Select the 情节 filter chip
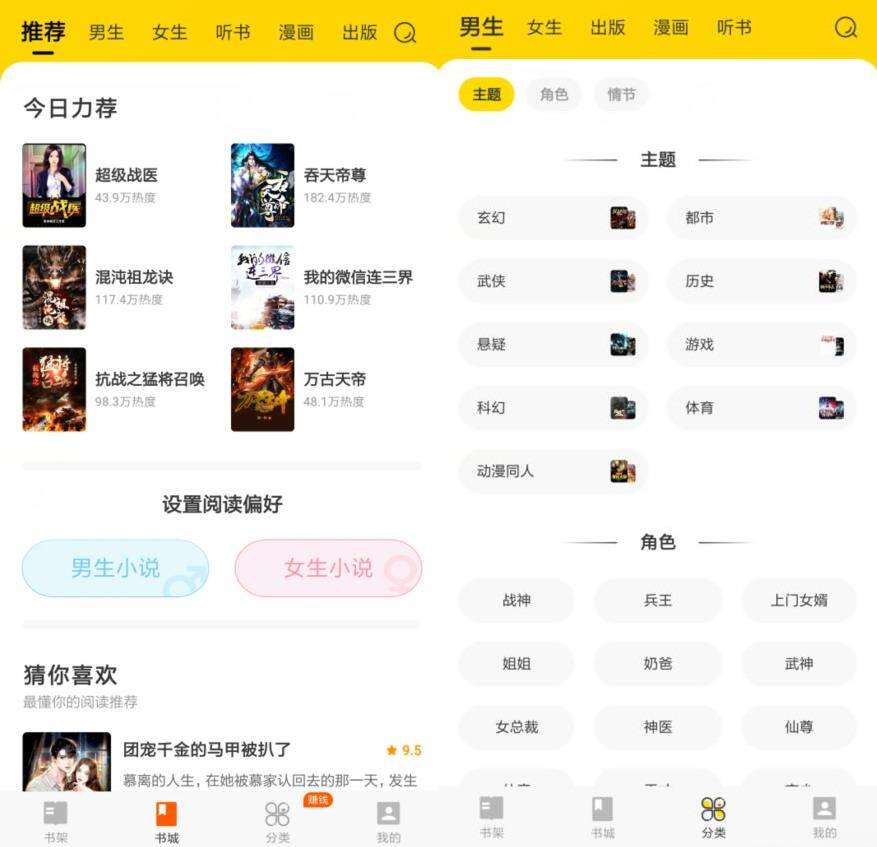This screenshot has height=847, width=877. pos(621,94)
